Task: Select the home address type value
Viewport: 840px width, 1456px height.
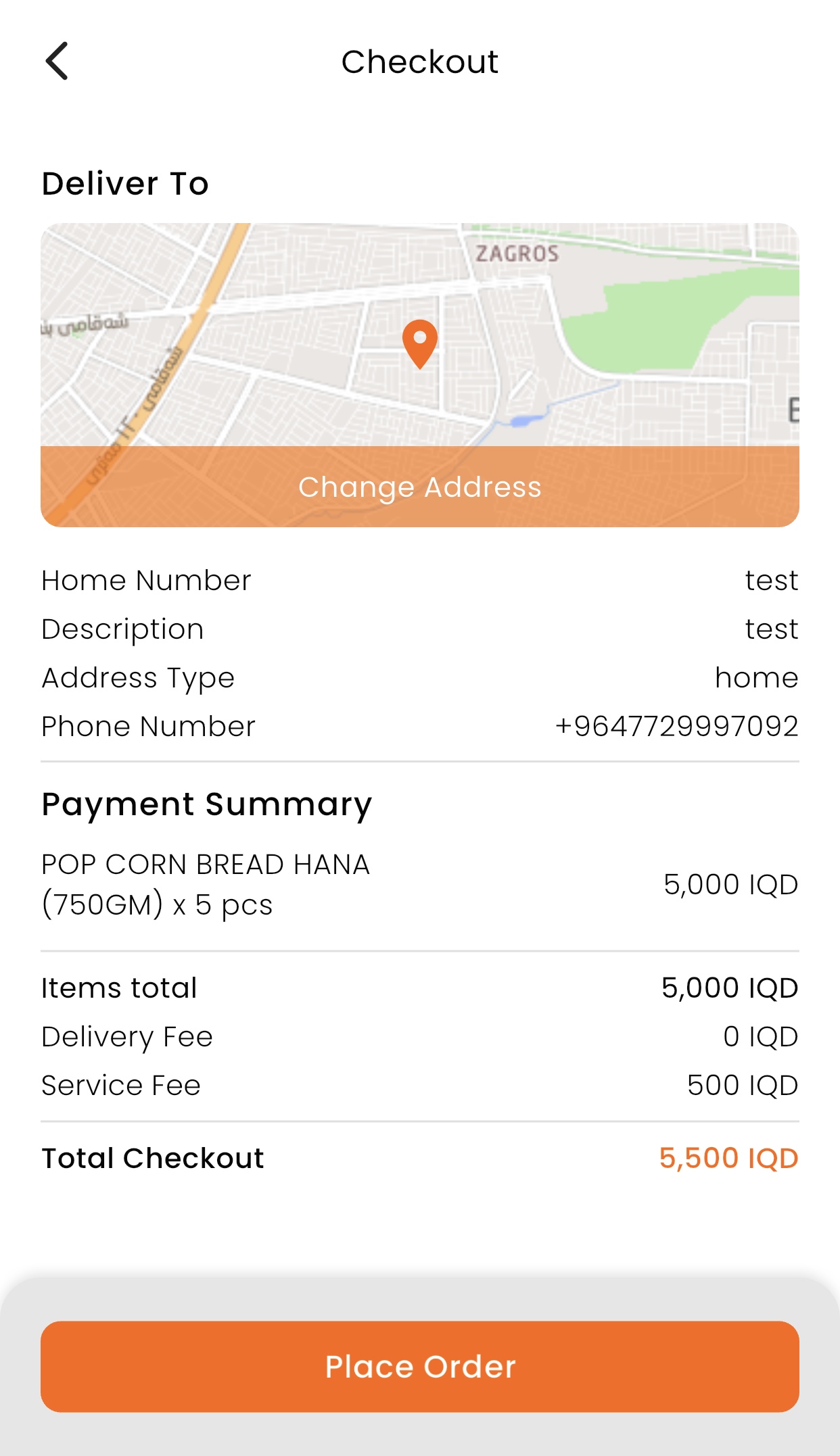Action: 755,677
